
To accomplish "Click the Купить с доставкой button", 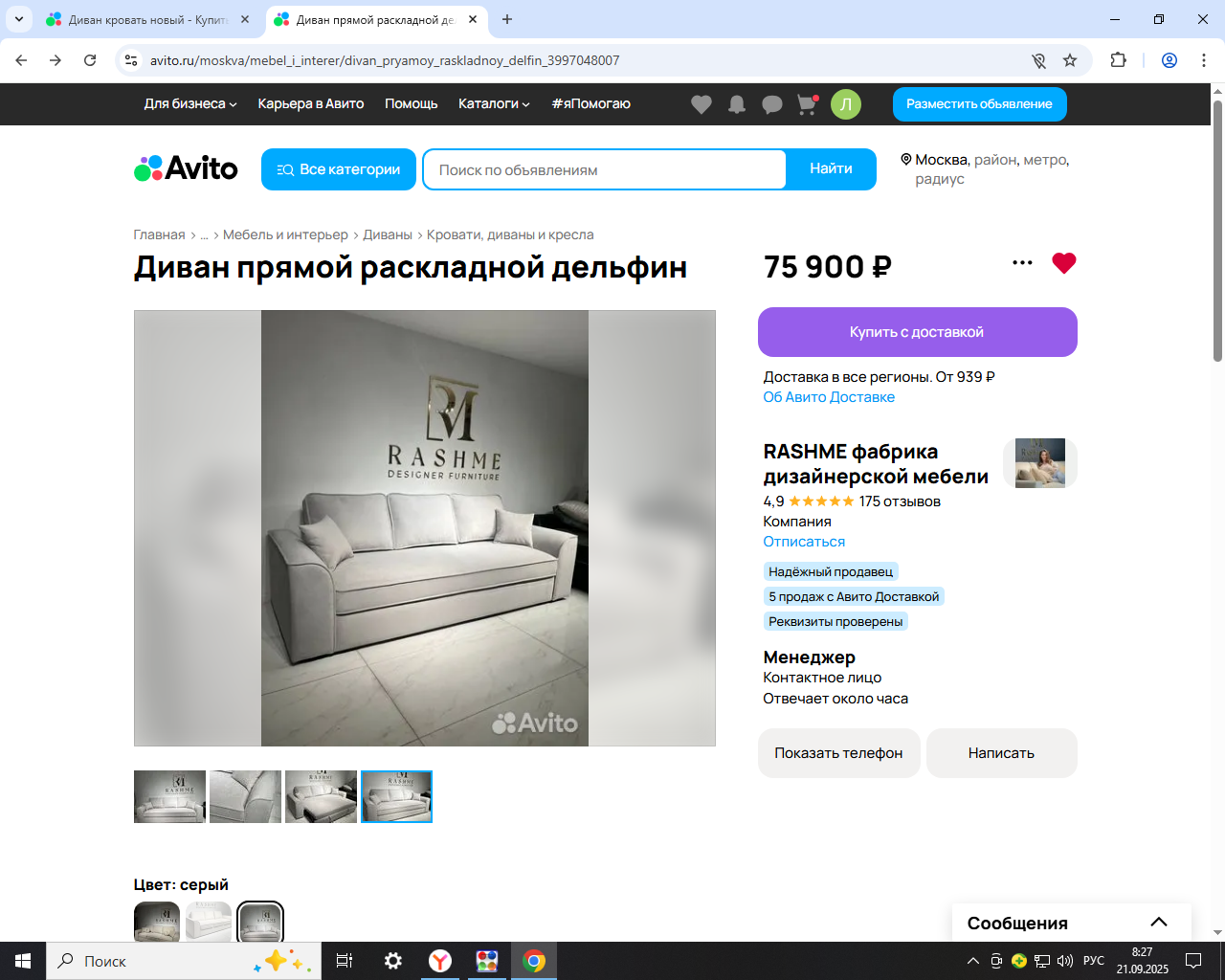I will 917,332.
